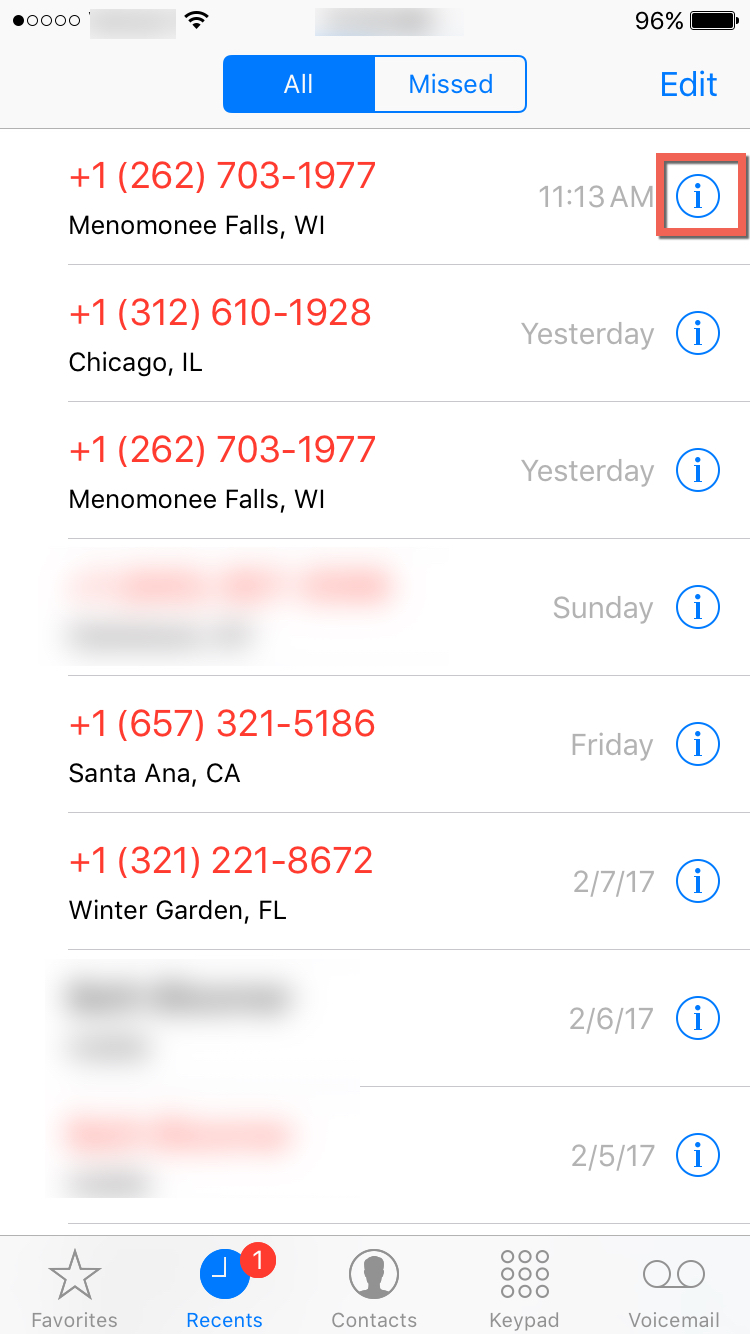Call back +1 (262) 703-1977
The width and height of the screenshot is (750, 1334).
click(221, 175)
